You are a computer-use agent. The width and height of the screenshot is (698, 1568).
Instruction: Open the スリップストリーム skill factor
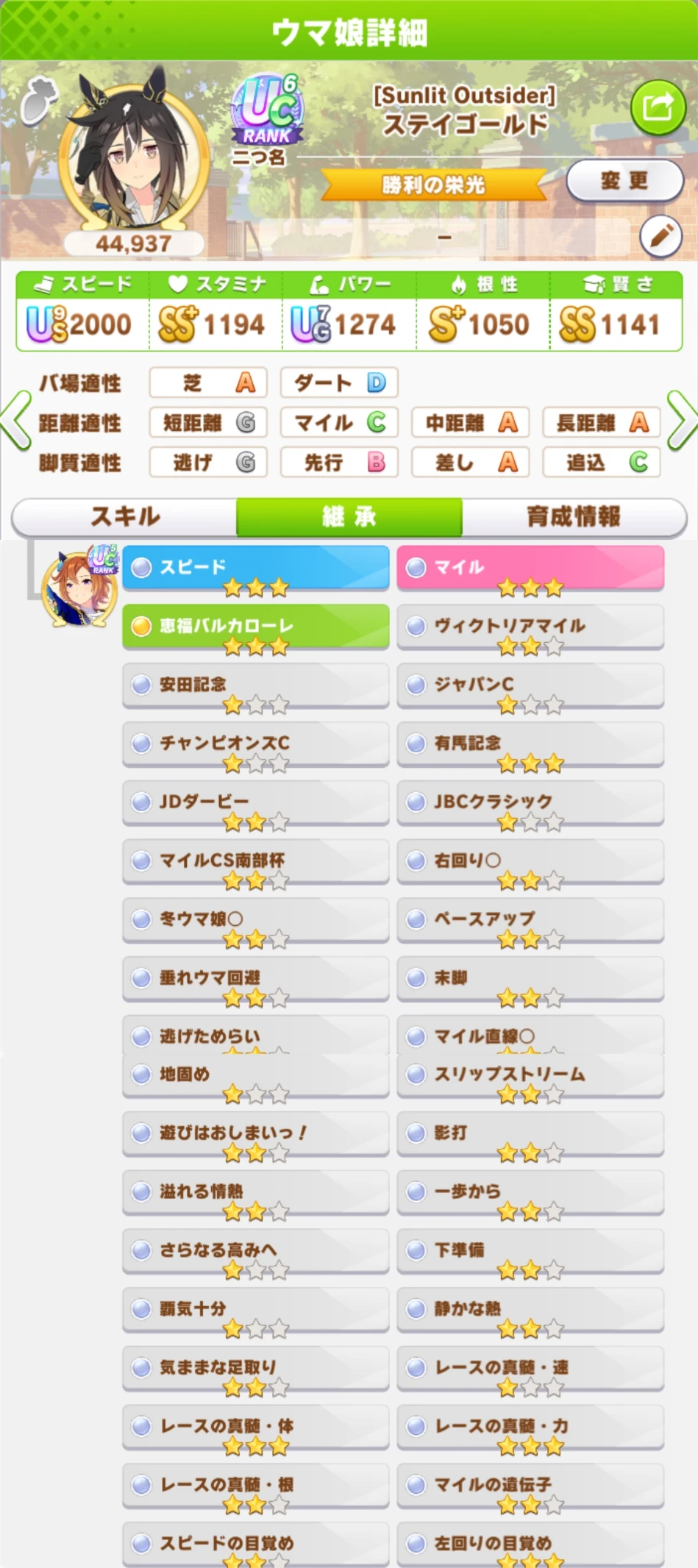(530, 1075)
